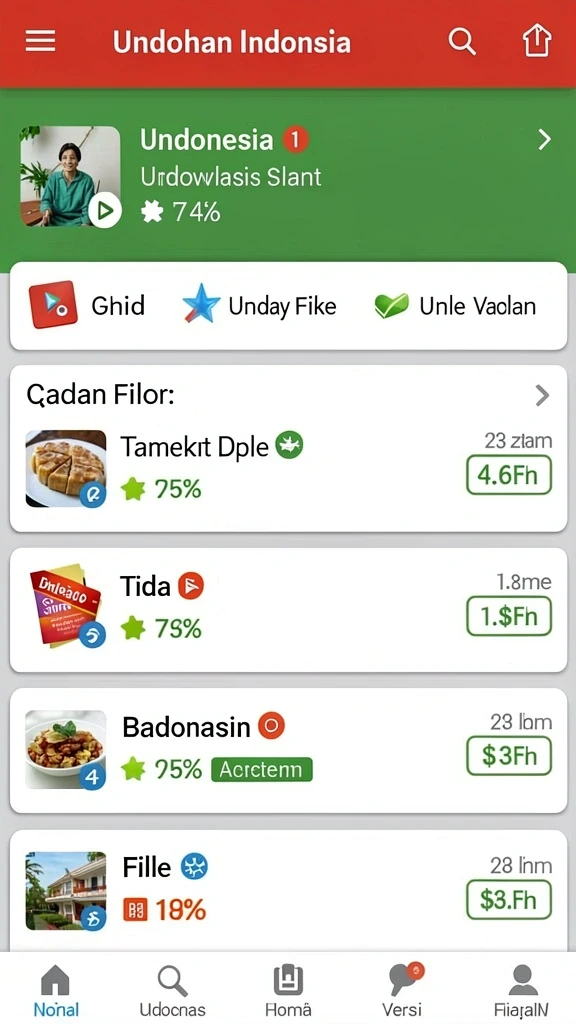Screen dimensions: 576x1024
Task: Tap the 4.6Fh price button
Action: pyautogui.click(x=509, y=475)
